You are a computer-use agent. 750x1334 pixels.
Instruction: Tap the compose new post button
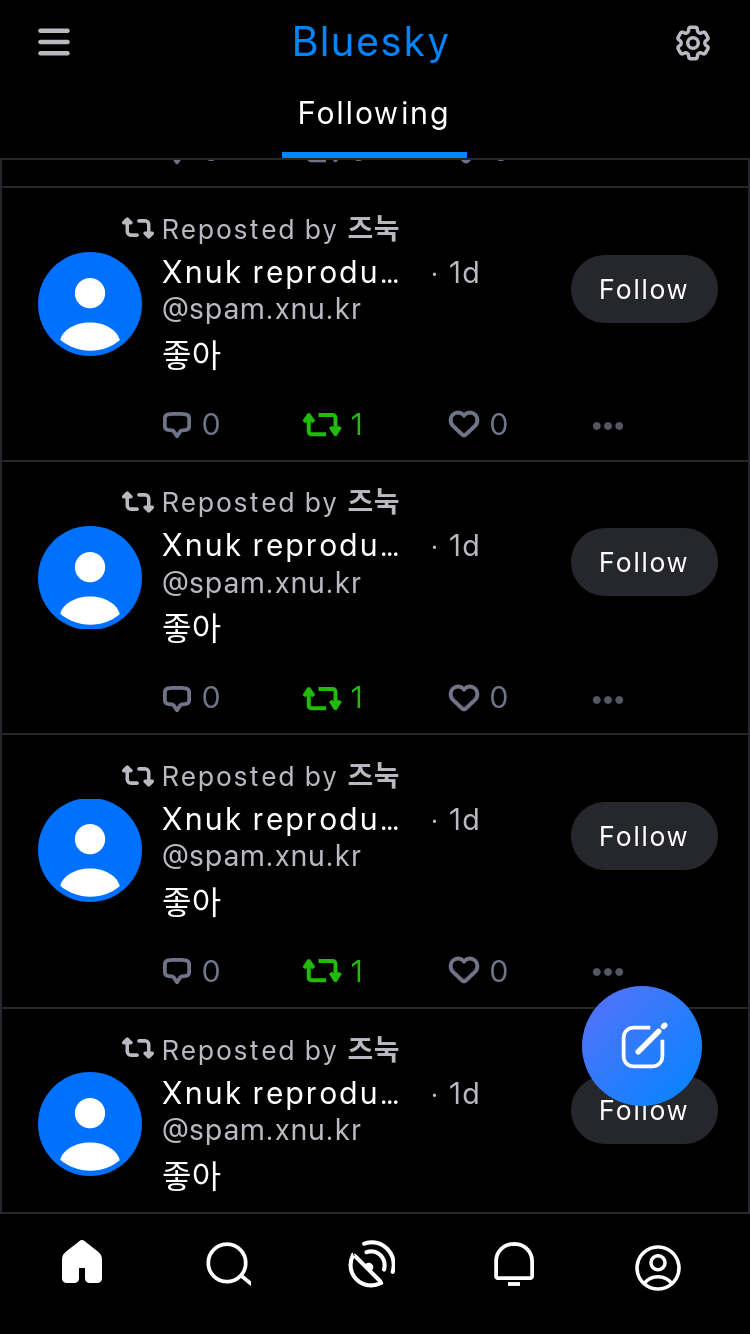(x=642, y=1044)
